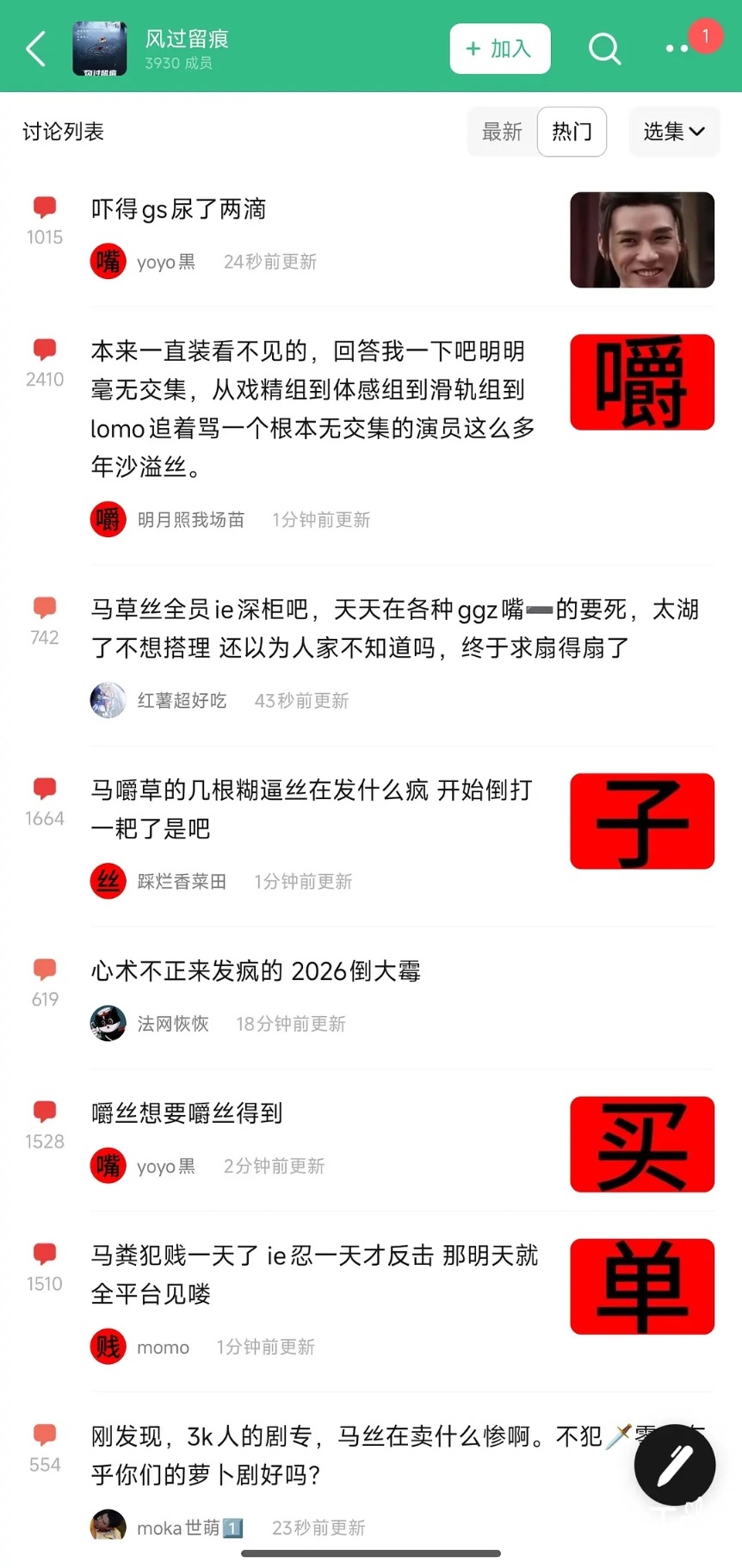742x1568 pixels.
Task: Expand the 选集 dropdown
Action: [673, 132]
